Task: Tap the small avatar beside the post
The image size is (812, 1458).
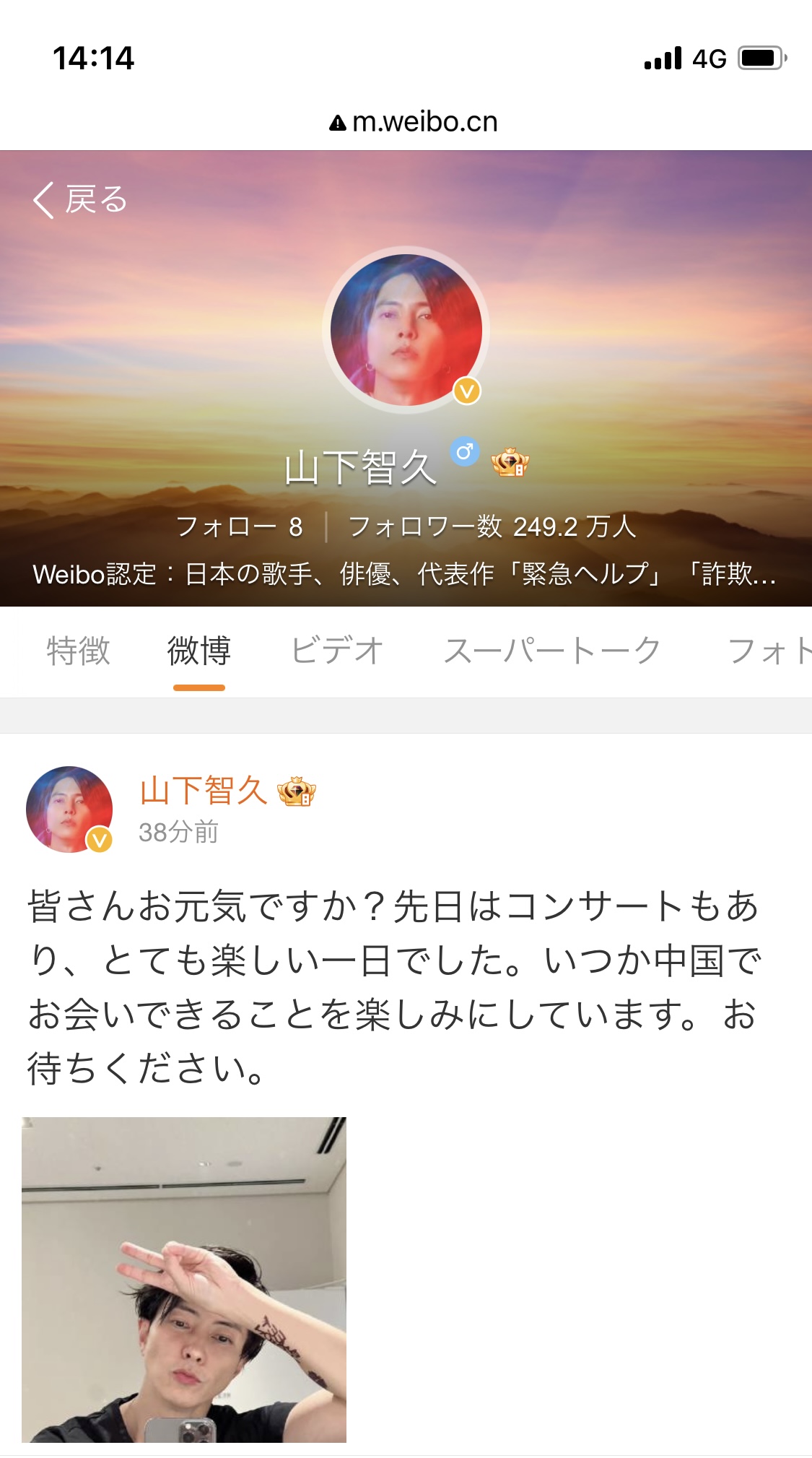Action: [x=69, y=810]
